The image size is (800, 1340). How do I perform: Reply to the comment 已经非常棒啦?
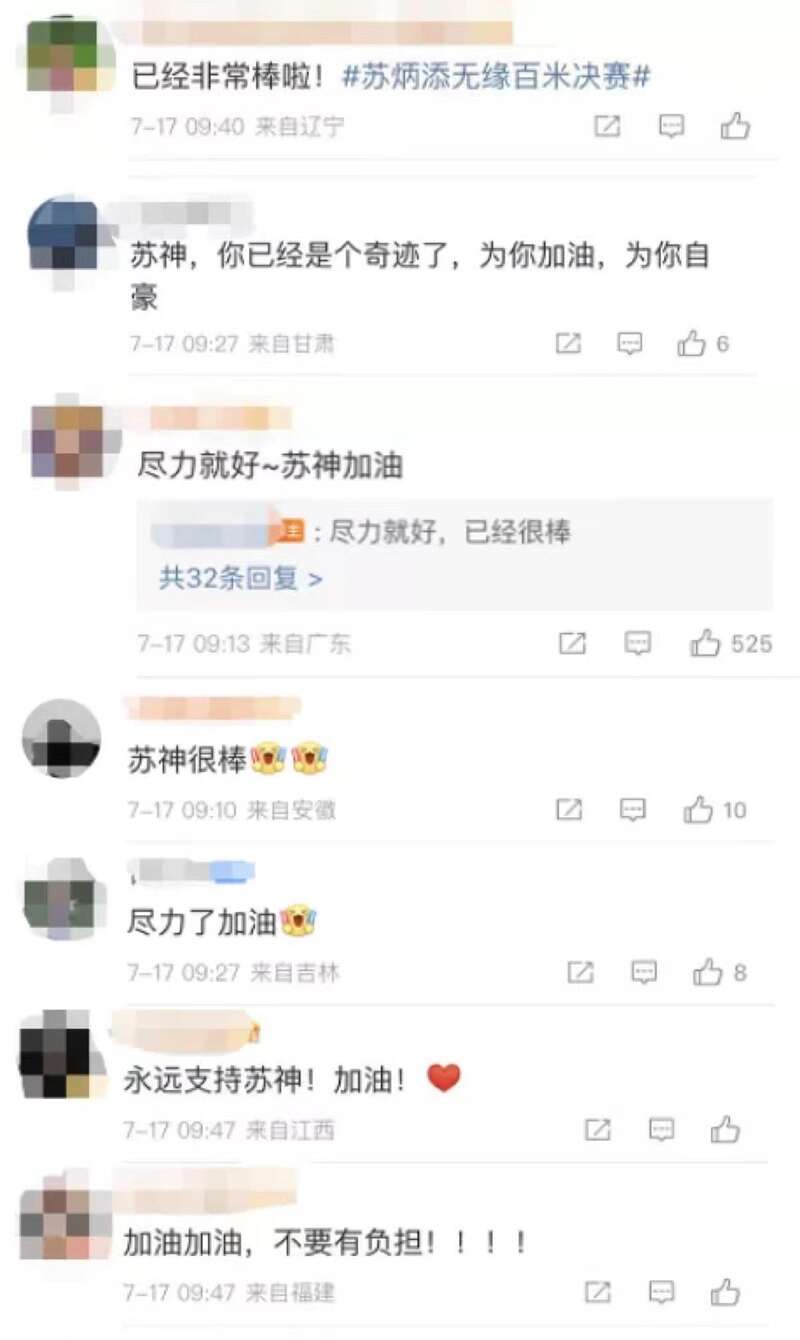coord(671,126)
